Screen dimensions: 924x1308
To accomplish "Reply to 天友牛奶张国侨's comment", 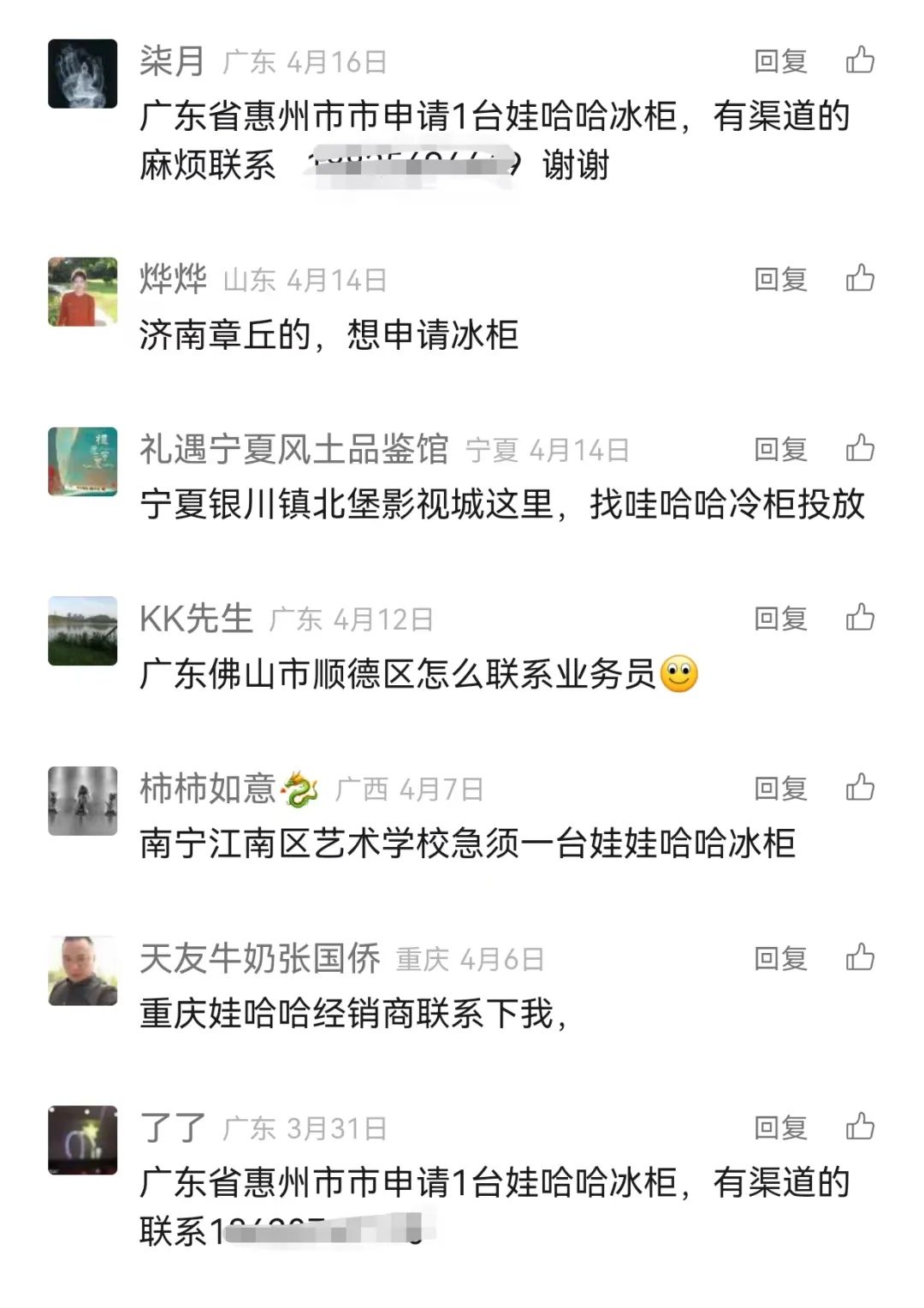I will point(780,959).
